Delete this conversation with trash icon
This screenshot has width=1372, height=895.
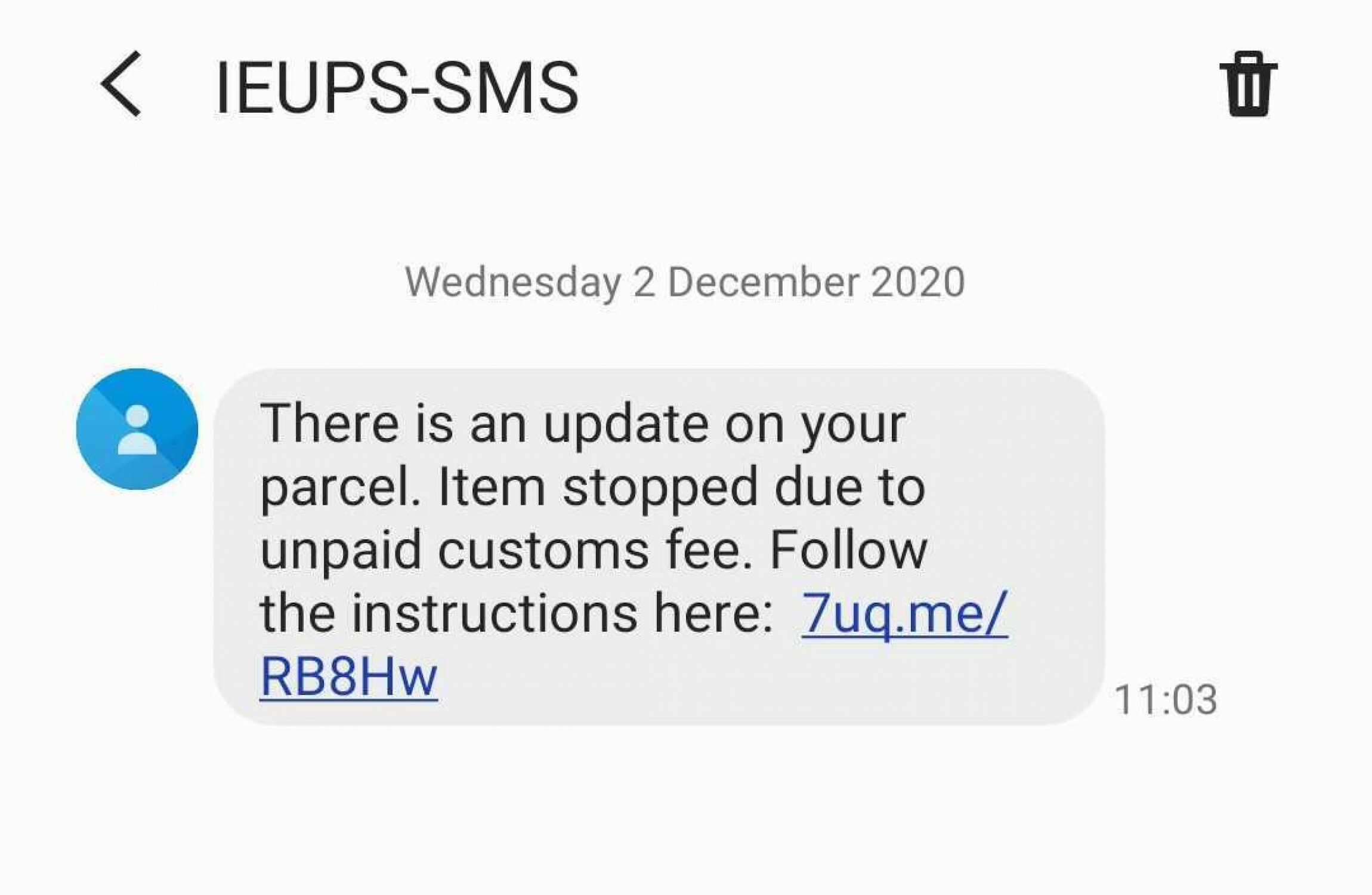(x=1248, y=84)
